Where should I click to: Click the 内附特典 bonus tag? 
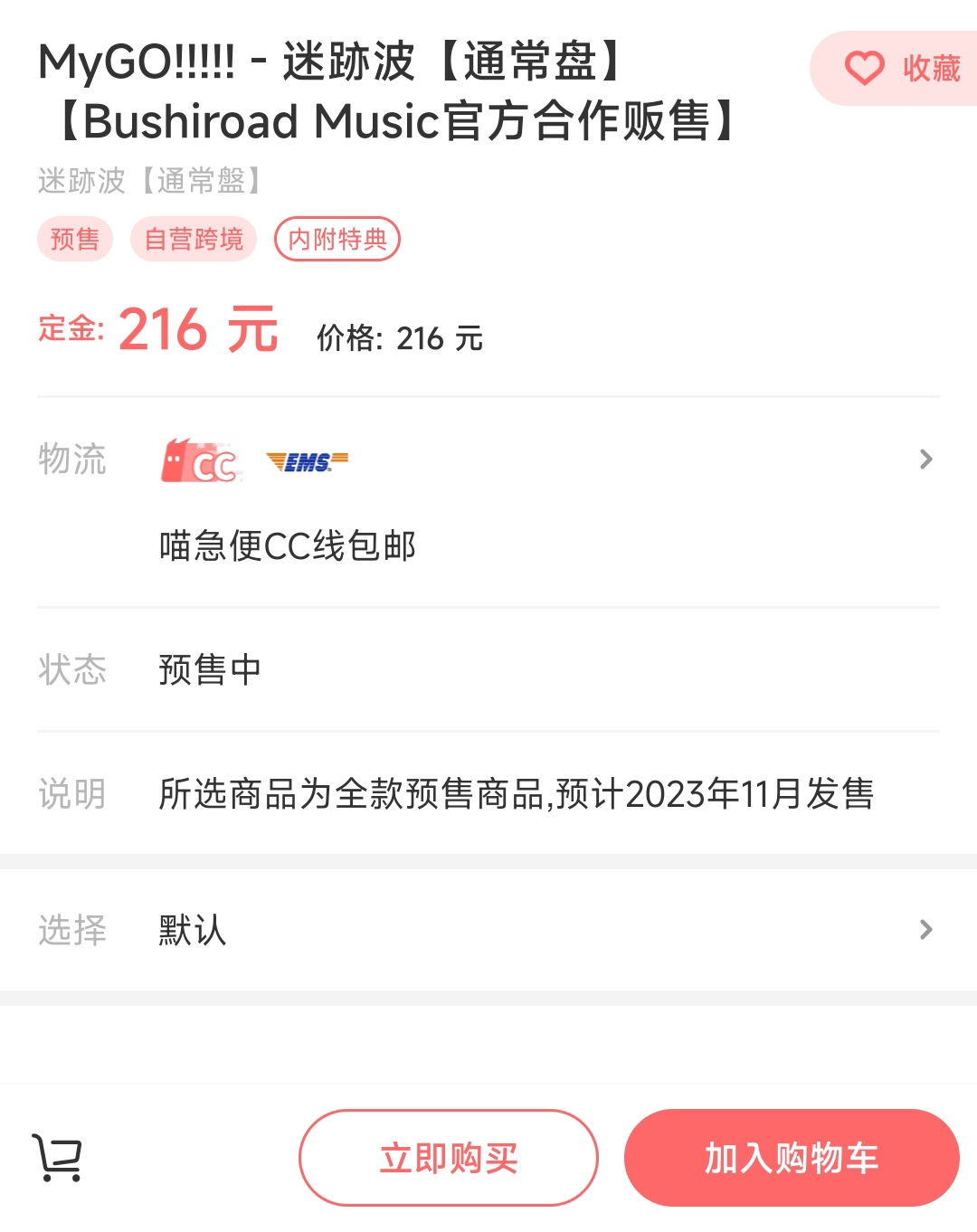tap(337, 238)
